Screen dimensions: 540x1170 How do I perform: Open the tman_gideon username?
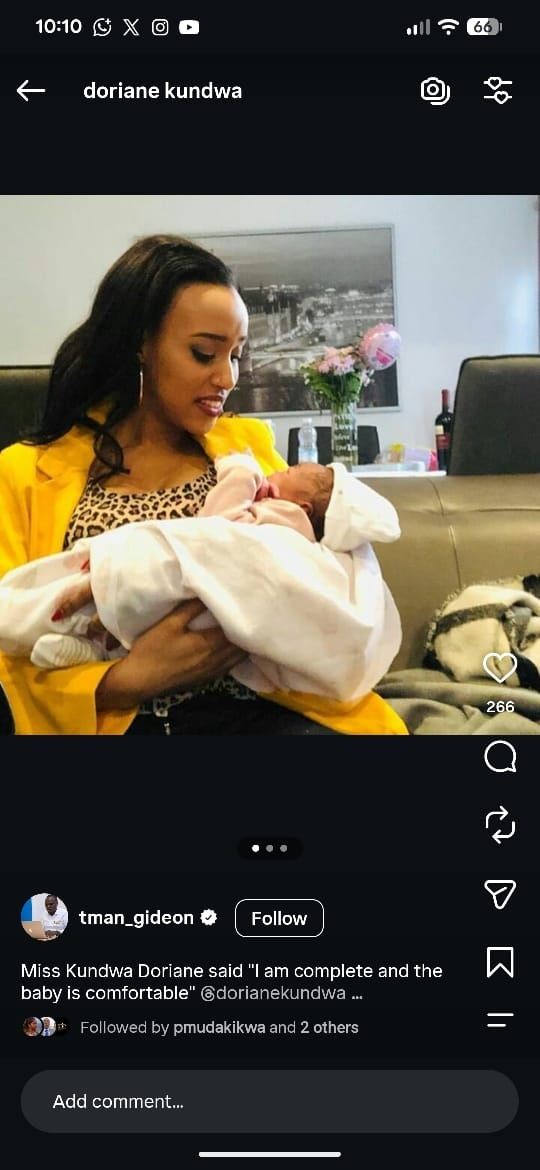pos(136,918)
